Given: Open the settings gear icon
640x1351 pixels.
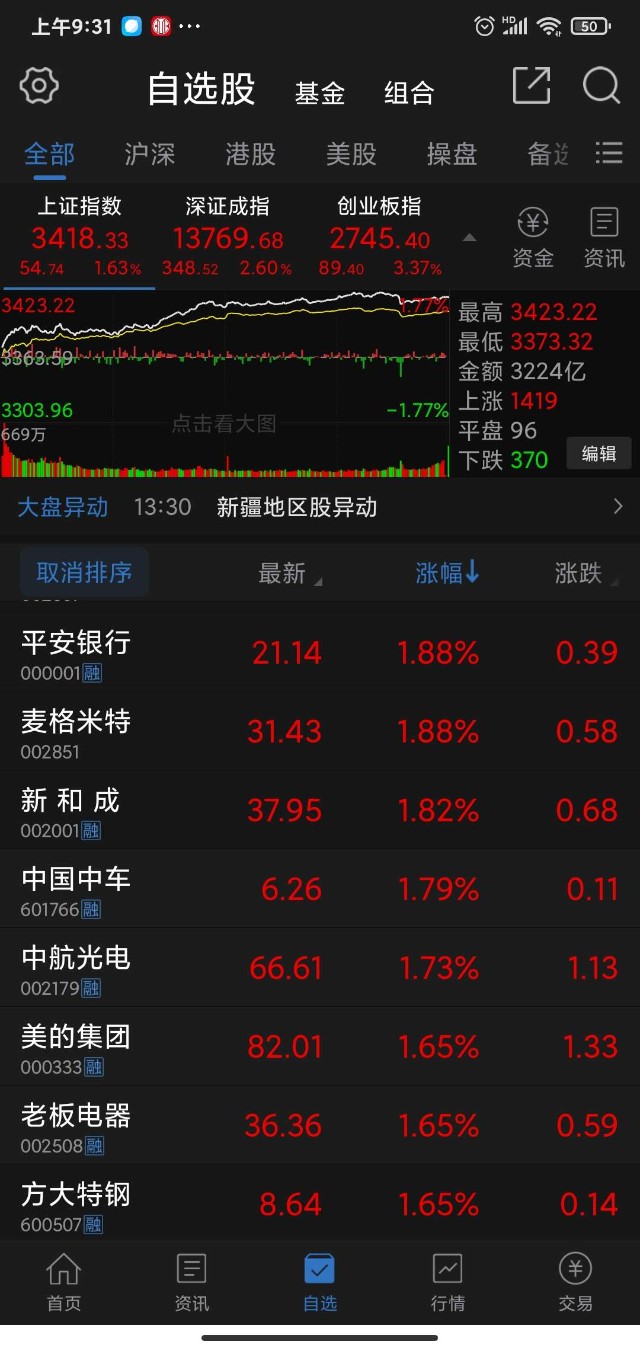Looking at the screenshot, I should click(39, 86).
